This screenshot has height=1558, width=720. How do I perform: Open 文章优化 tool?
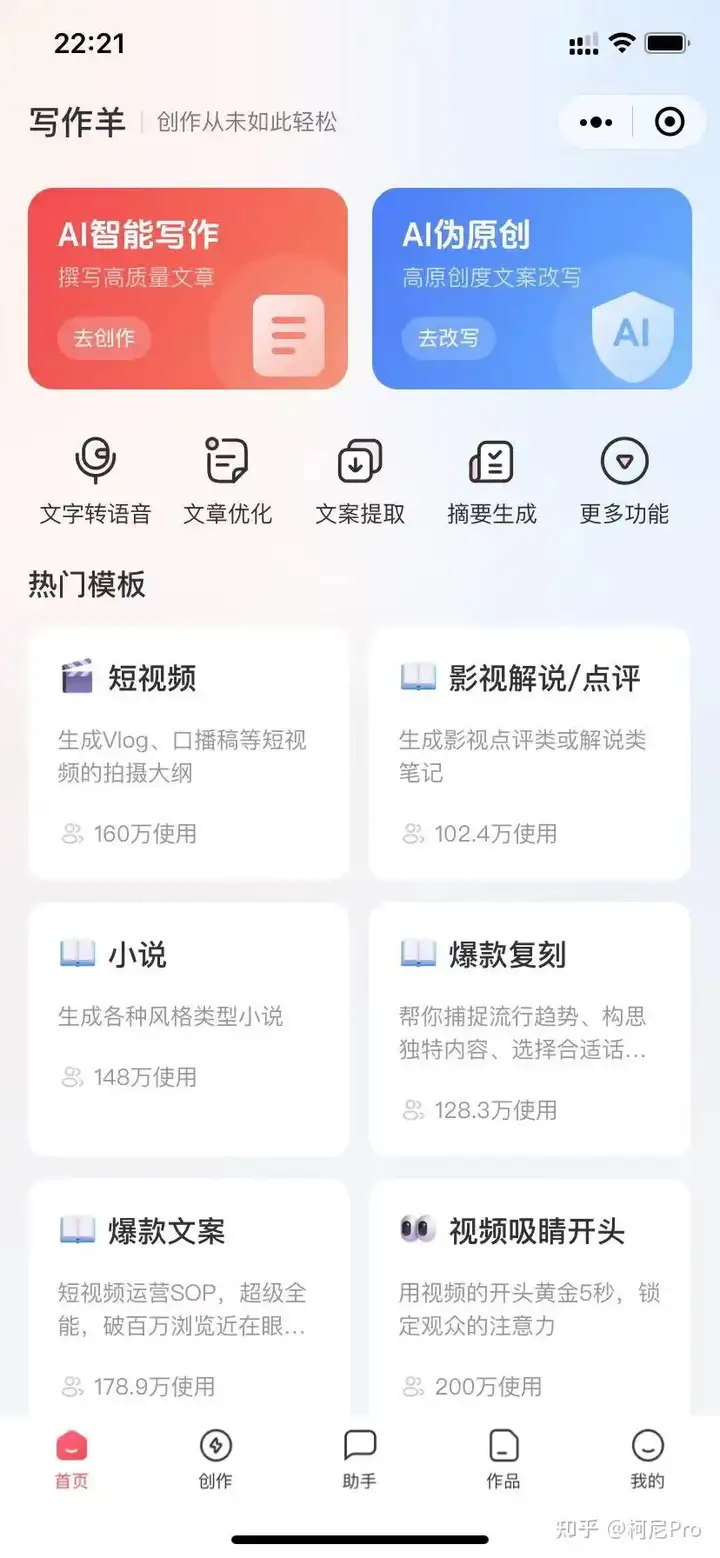227,482
